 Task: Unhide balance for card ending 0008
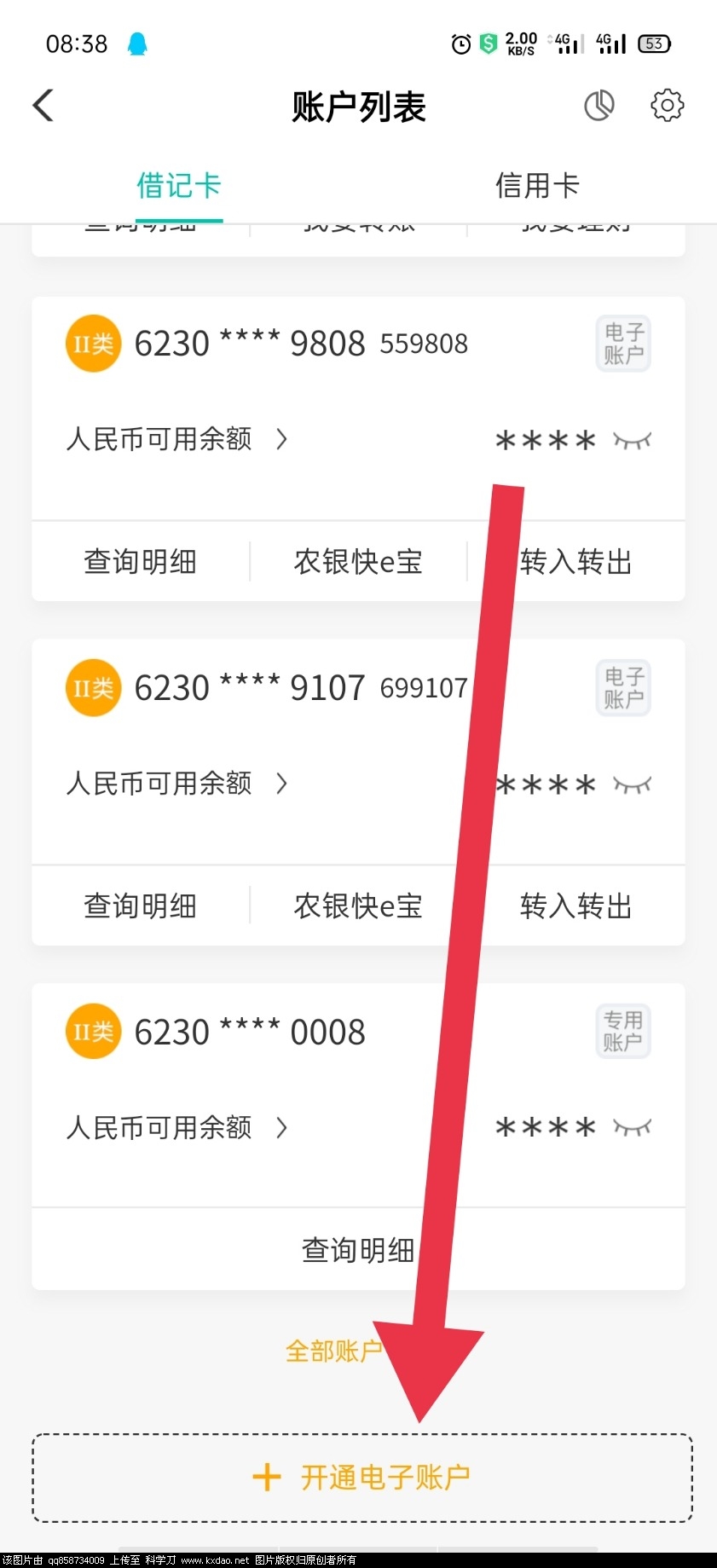(632, 1128)
